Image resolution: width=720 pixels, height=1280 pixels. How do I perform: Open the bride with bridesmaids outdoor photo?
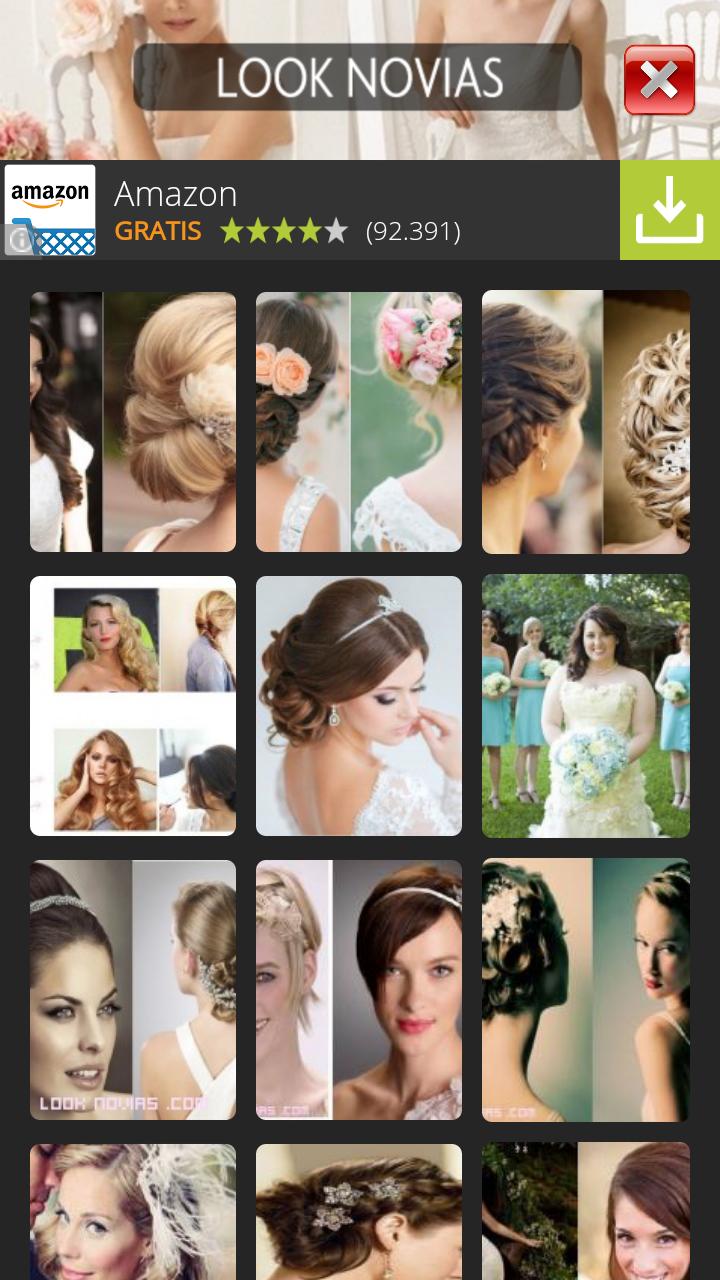tap(586, 705)
